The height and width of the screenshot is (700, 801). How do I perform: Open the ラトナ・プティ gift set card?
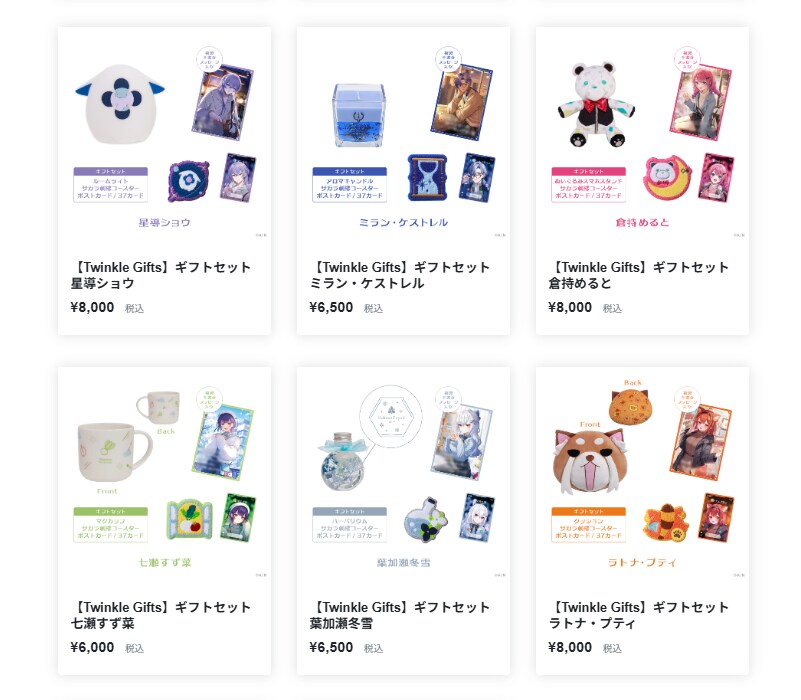(642, 475)
